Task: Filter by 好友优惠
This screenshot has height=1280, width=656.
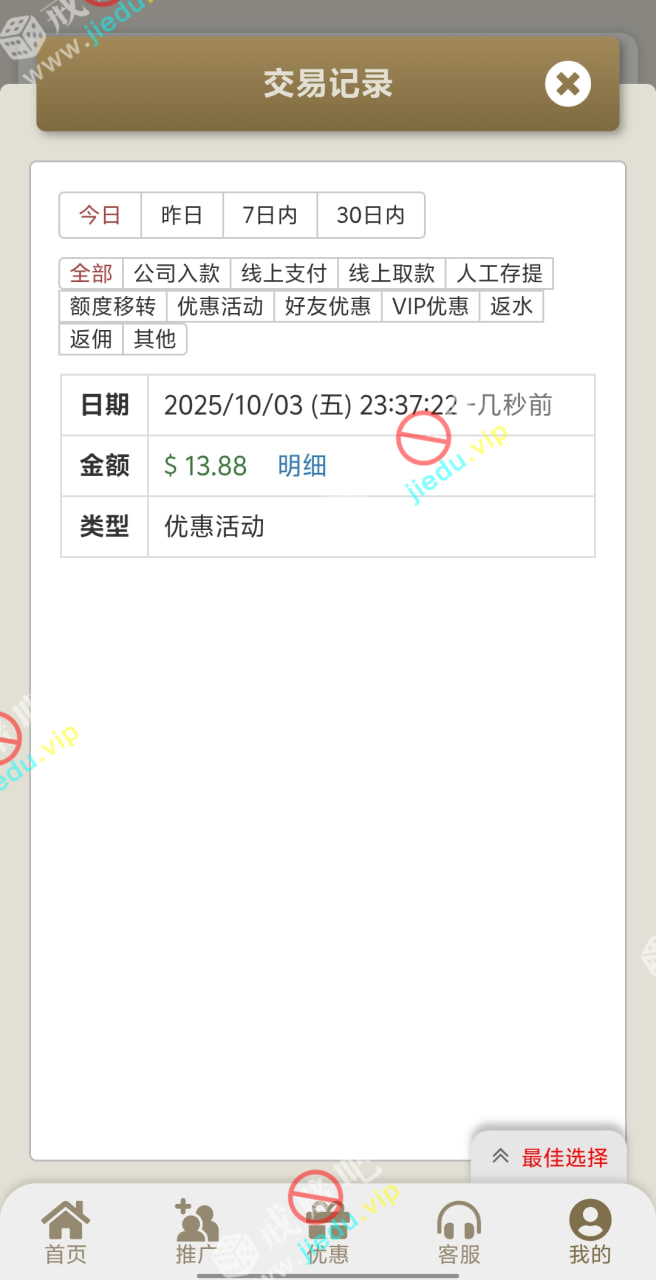Action: pyautogui.click(x=328, y=306)
